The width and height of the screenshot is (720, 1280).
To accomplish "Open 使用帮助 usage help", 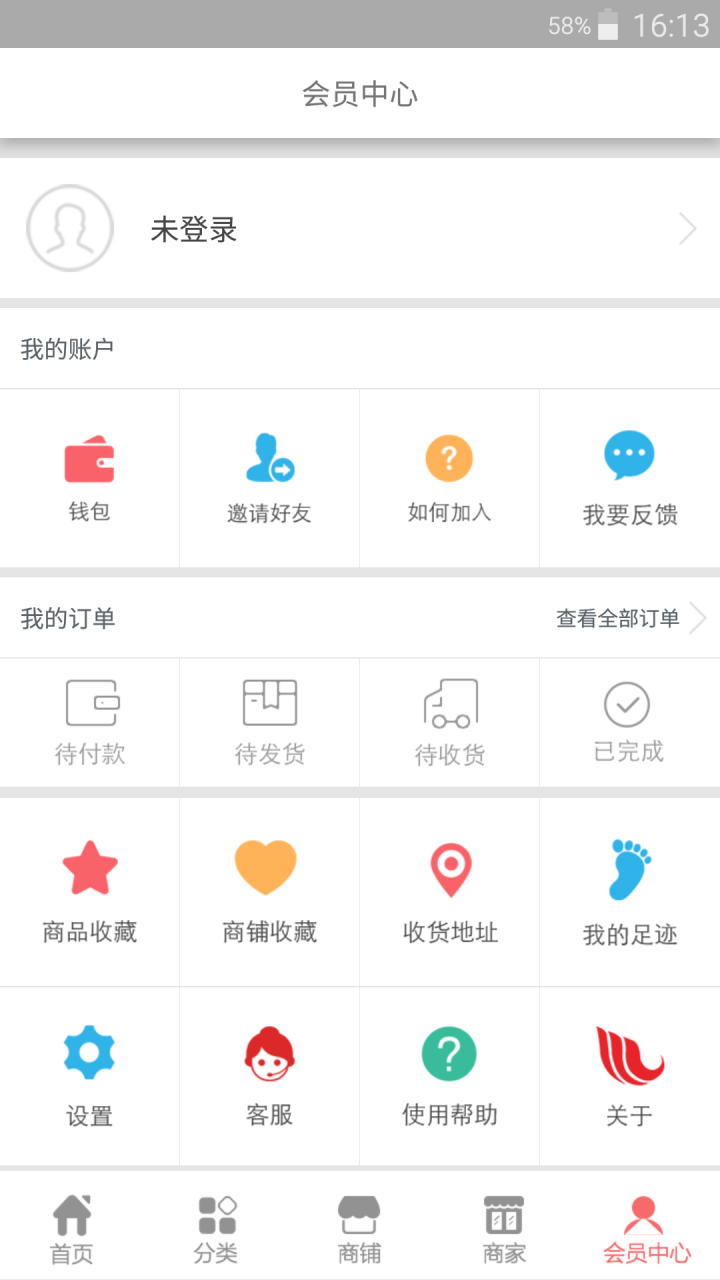I will click(x=449, y=1075).
